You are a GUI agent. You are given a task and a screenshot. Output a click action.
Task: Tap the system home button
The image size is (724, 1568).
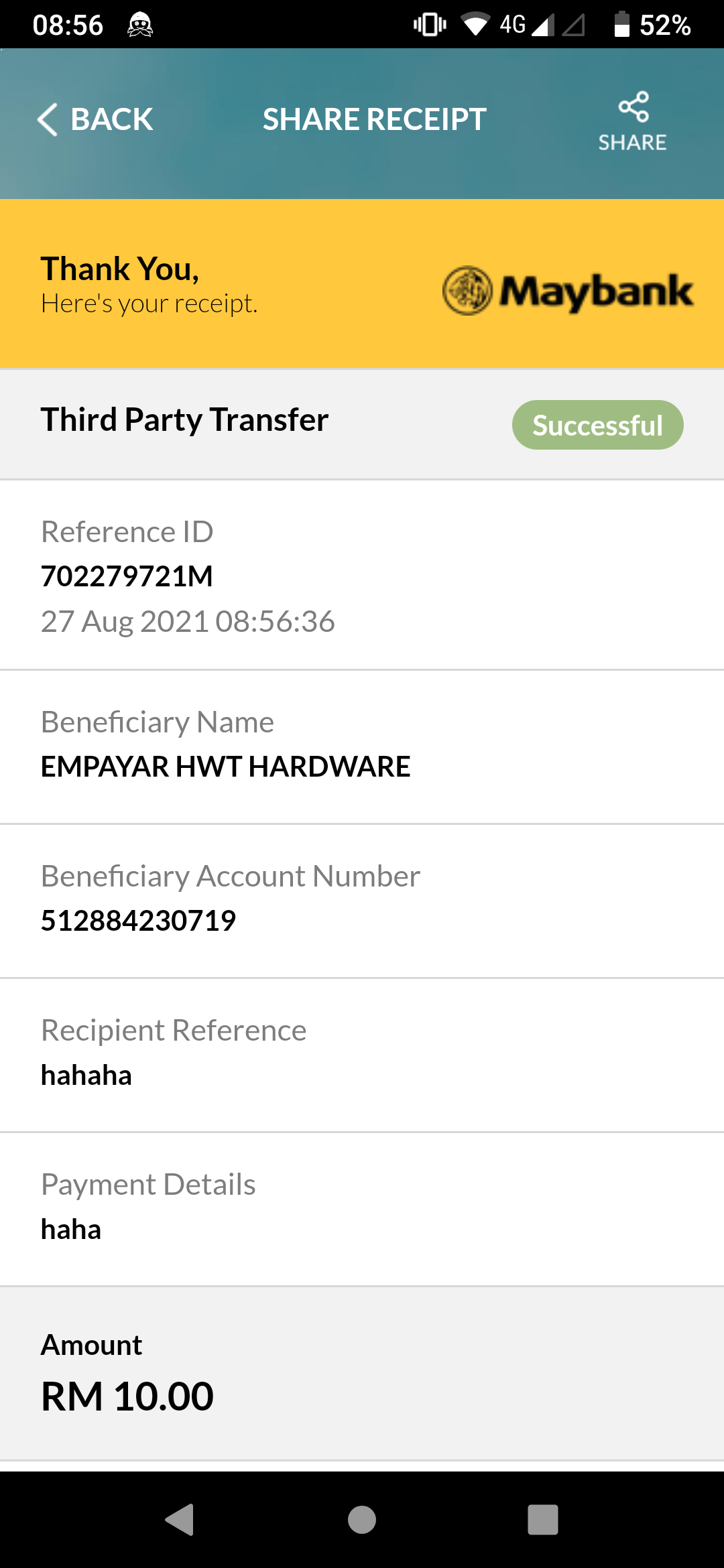coord(362,1519)
